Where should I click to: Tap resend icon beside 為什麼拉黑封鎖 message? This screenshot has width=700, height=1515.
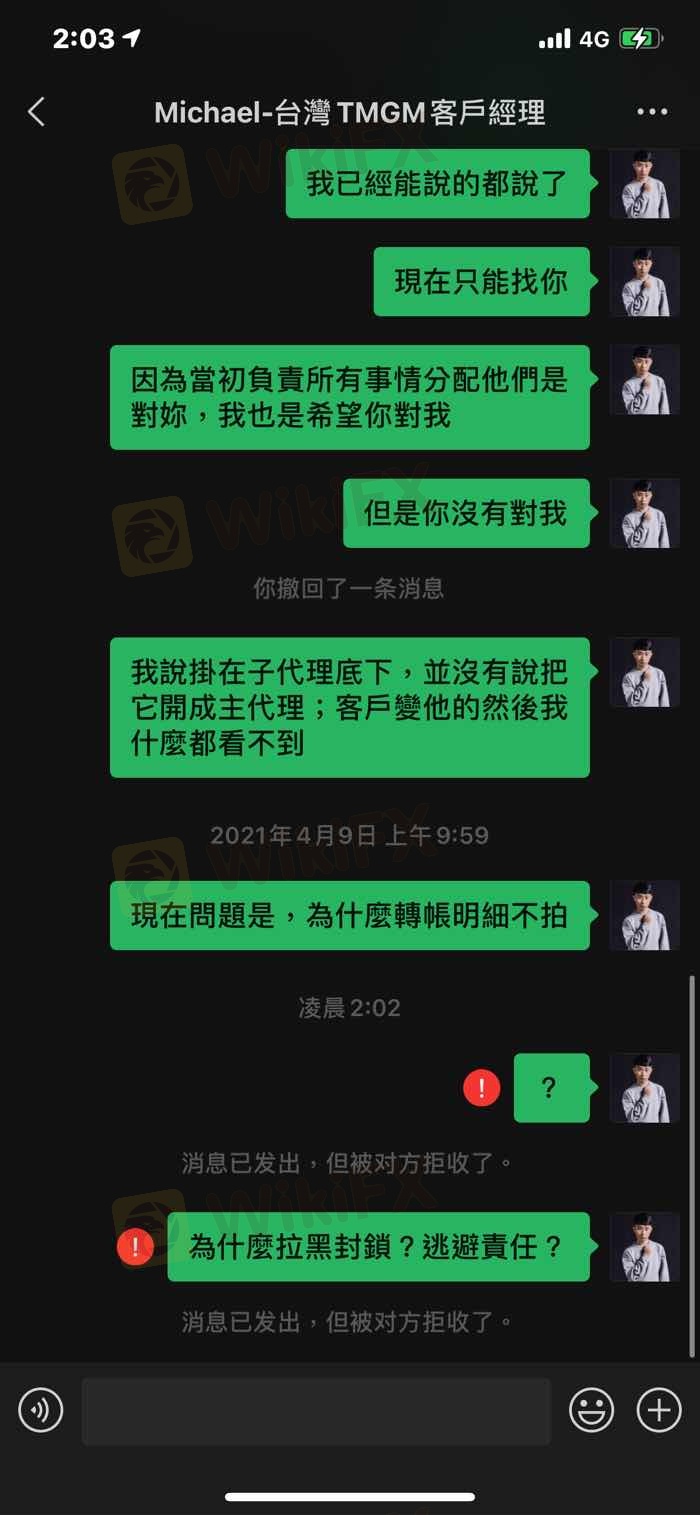point(135,1247)
